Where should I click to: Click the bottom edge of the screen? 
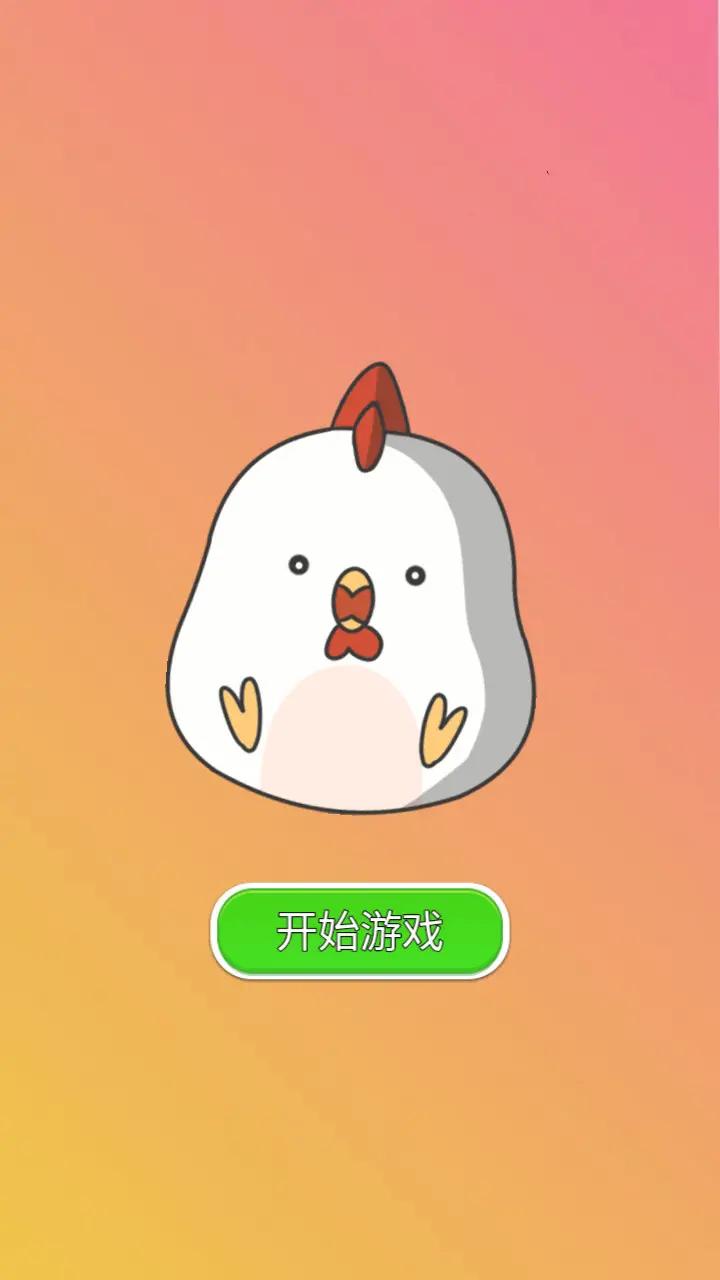click(360, 1270)
